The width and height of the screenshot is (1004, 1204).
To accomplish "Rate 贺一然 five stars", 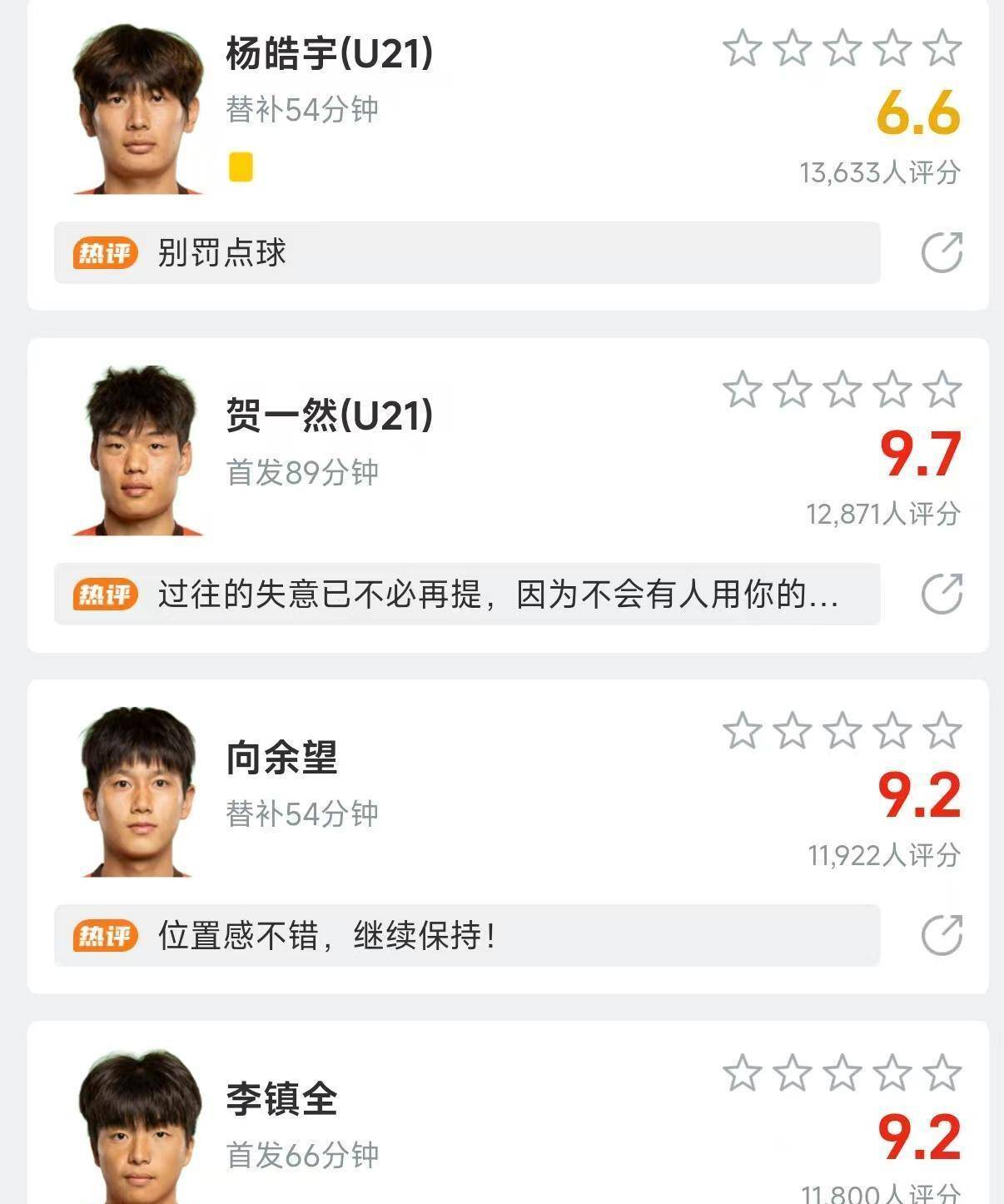I will 942,390.
